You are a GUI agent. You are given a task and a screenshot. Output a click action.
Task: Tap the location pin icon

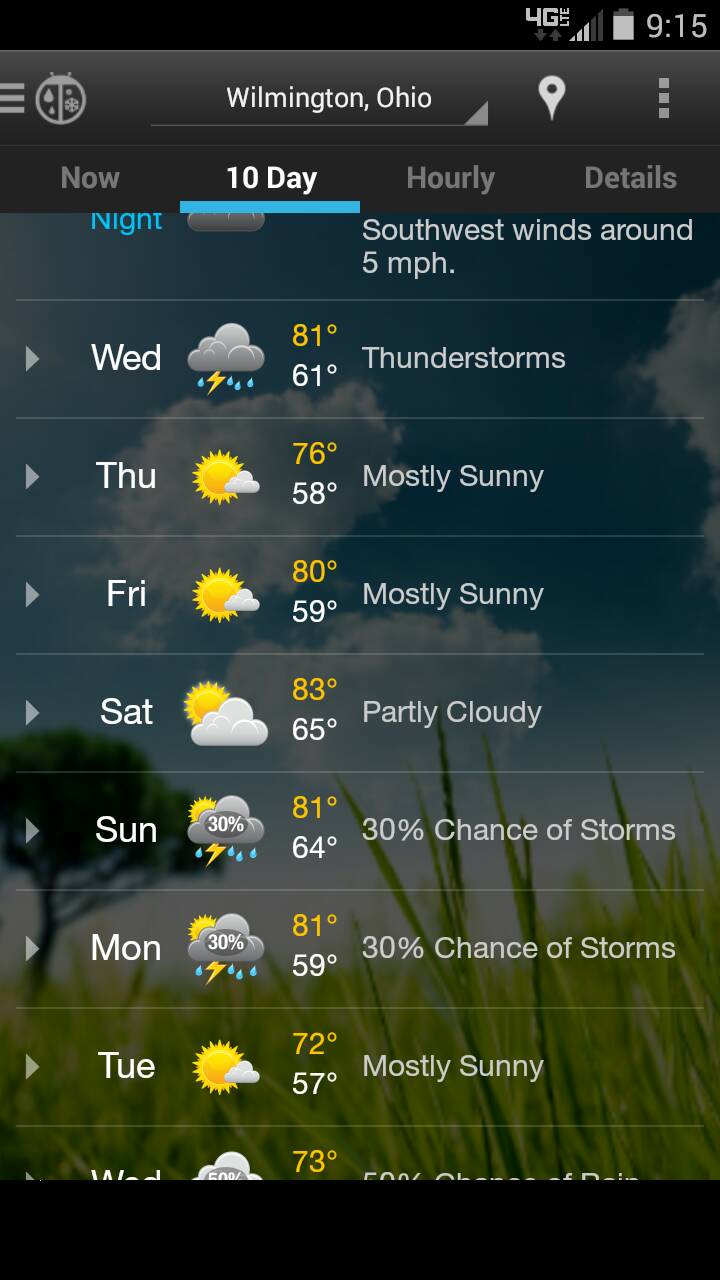pyautogui.click(x=551, y=99)
